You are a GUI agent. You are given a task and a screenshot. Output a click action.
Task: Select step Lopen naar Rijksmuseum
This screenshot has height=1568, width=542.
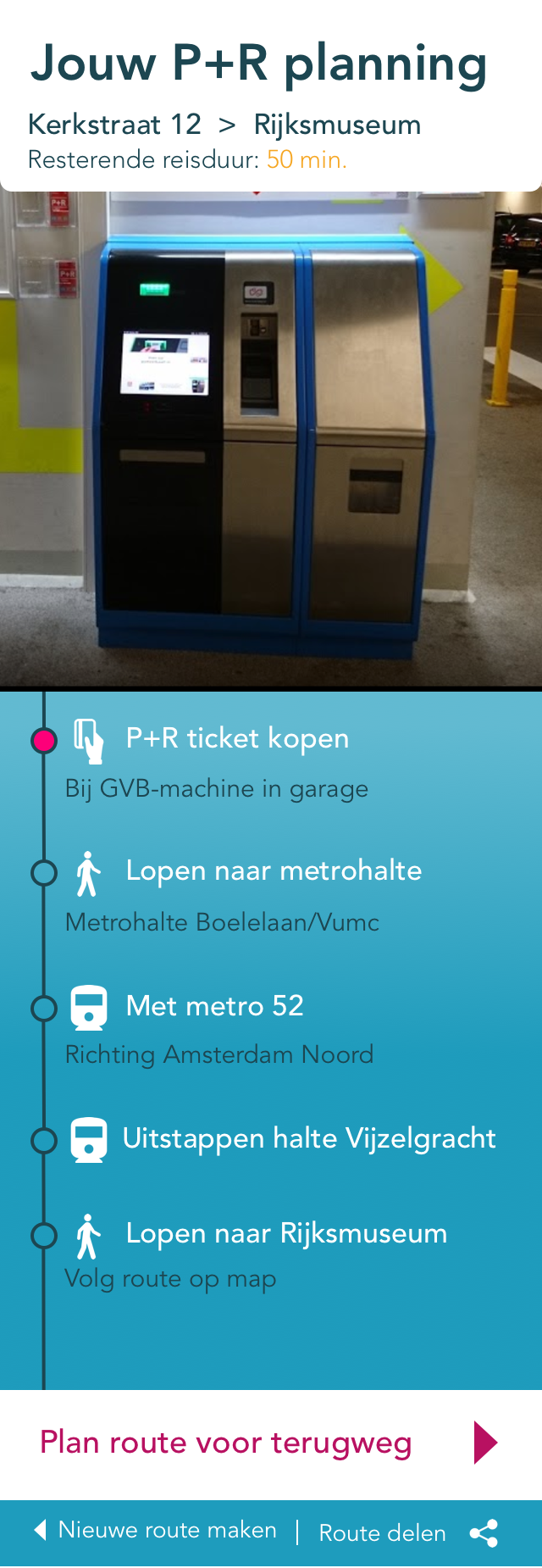coord(285,1234)
